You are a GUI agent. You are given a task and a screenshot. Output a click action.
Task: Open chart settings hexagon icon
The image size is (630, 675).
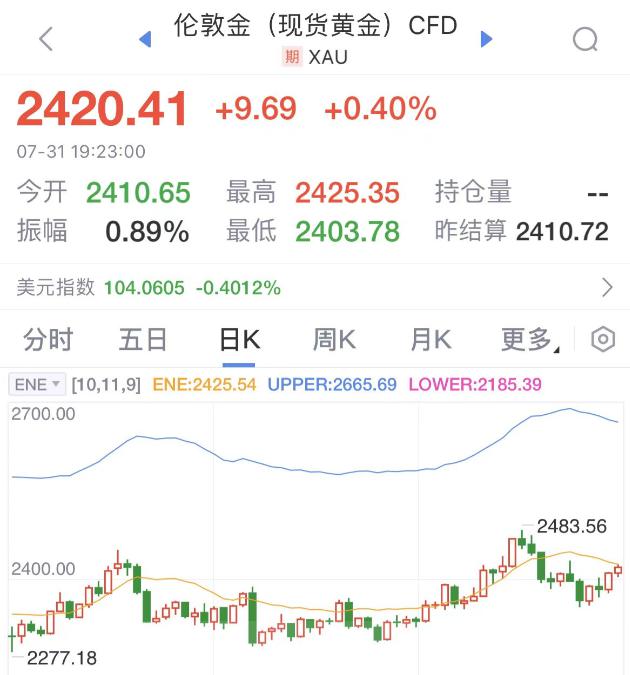pos(602,340)
